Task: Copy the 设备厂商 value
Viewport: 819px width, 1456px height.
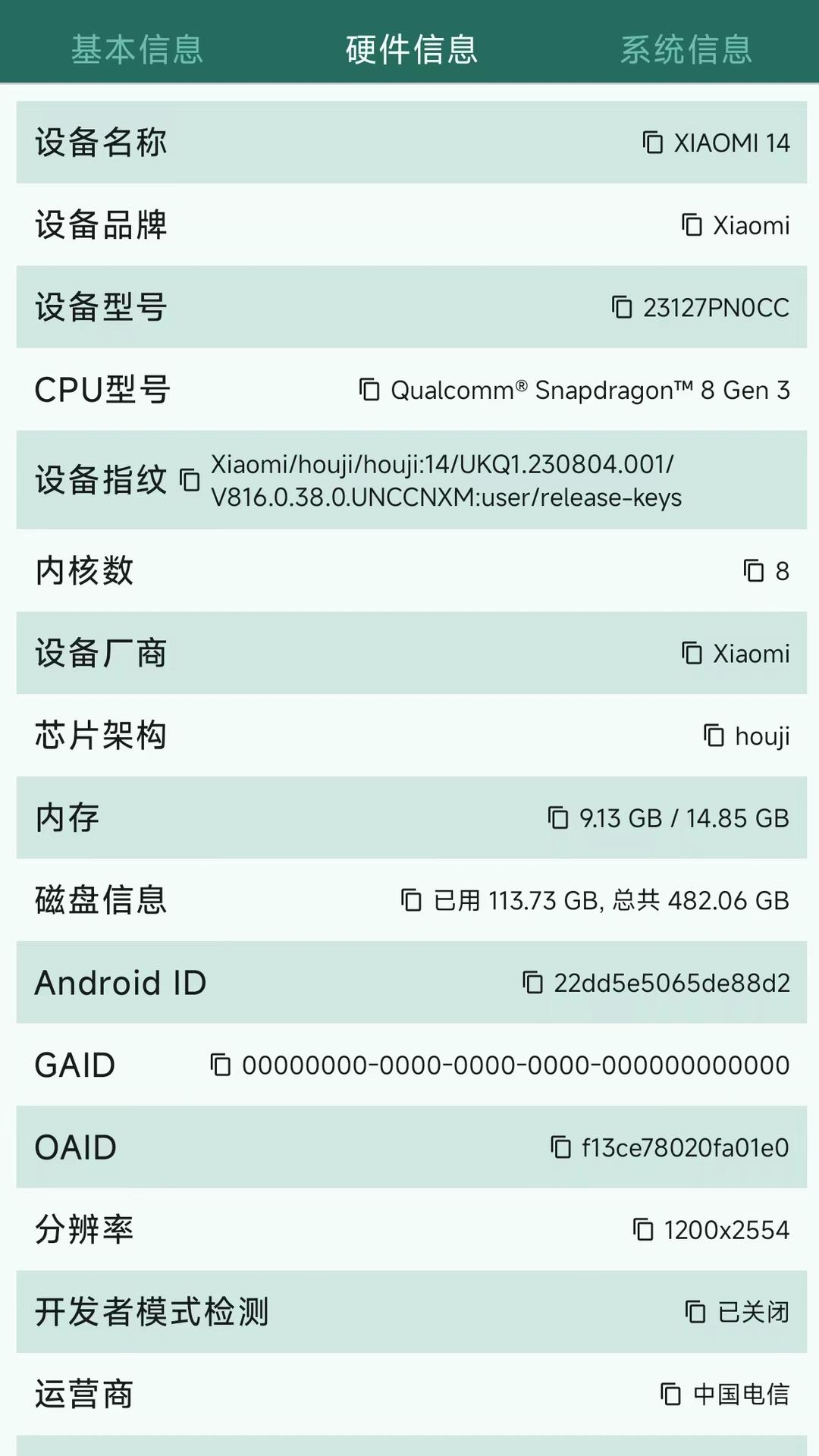Action: [692, 653]
